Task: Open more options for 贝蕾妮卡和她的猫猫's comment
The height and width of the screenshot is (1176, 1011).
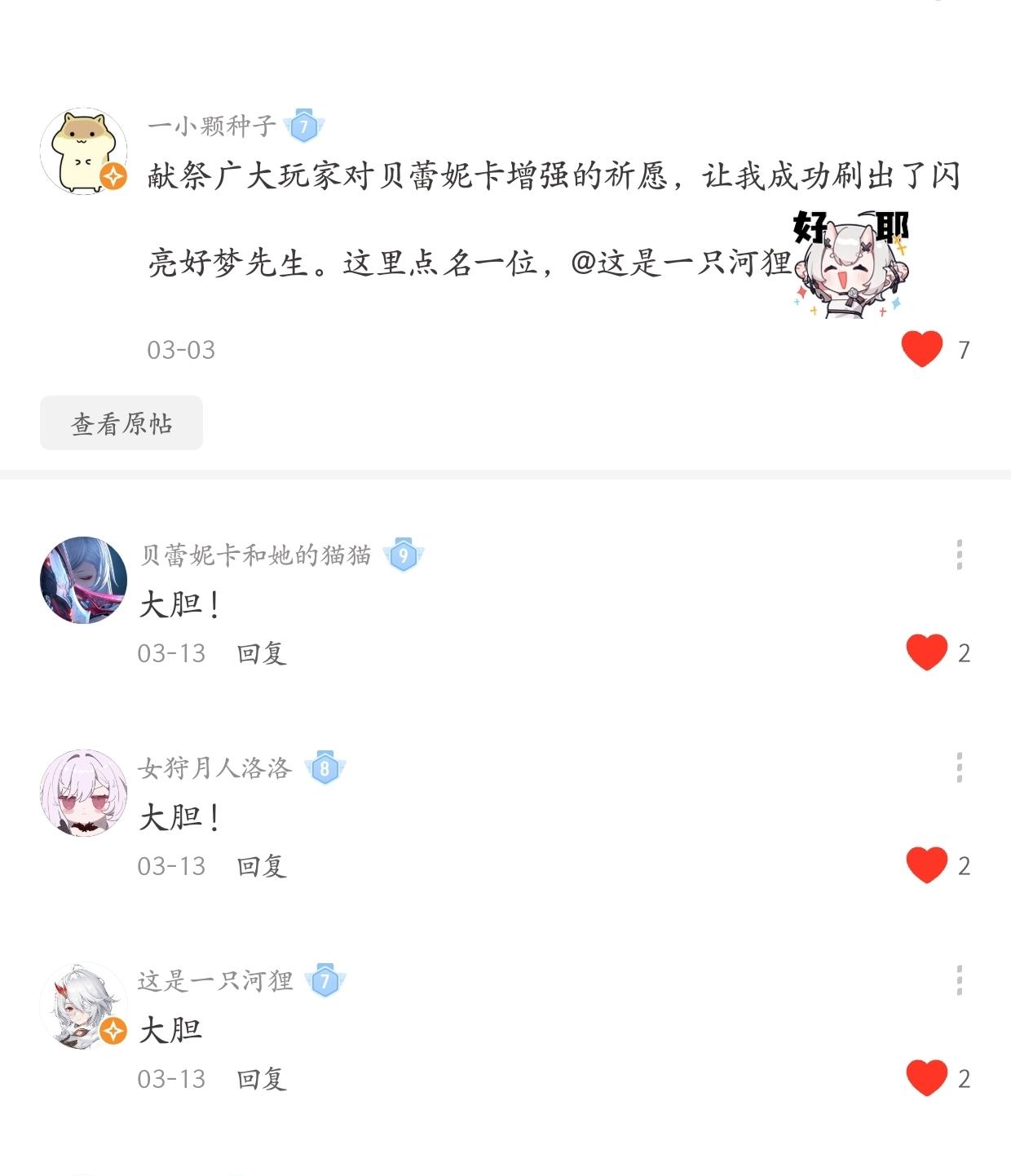Action: [x=960, y=555]
